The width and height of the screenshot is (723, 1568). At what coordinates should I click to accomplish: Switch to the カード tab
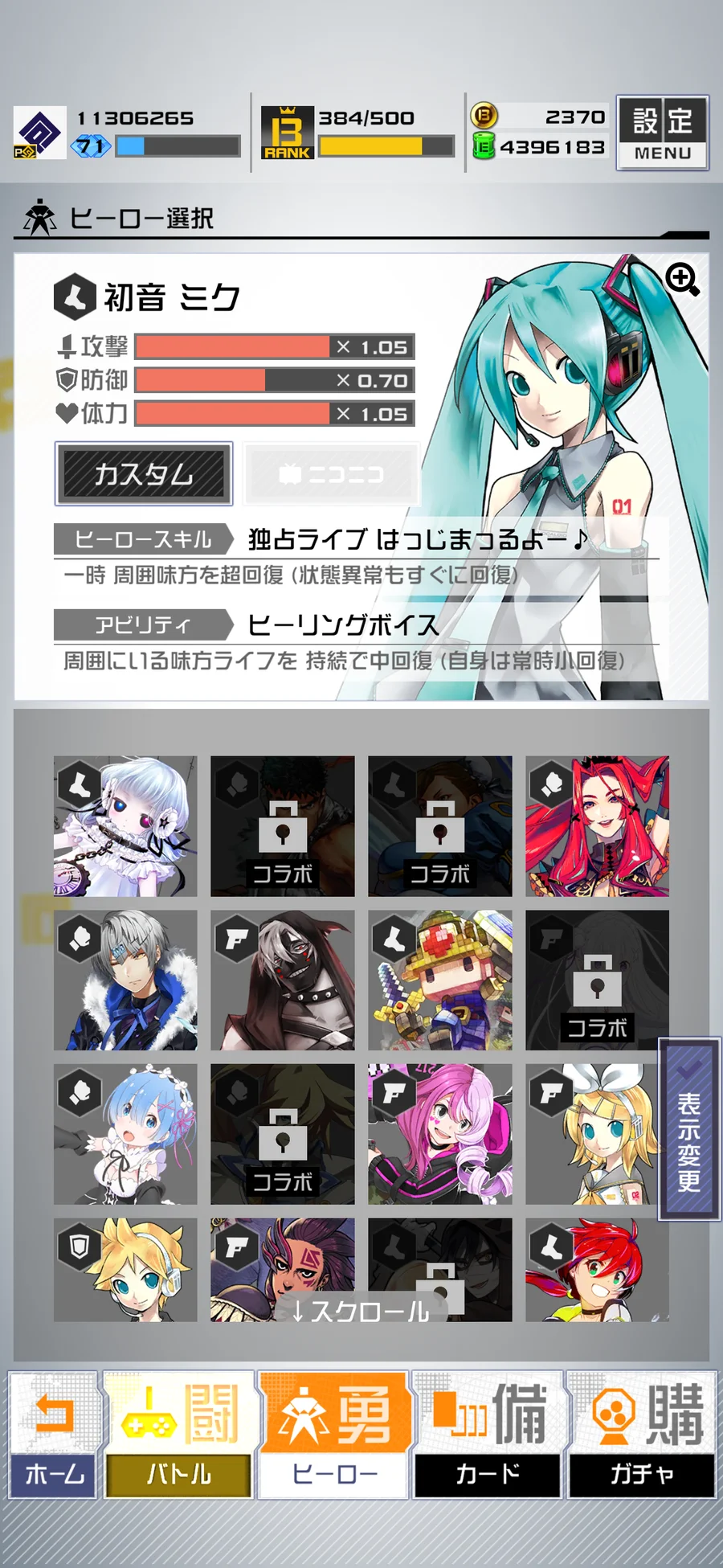click(488, 1435)
